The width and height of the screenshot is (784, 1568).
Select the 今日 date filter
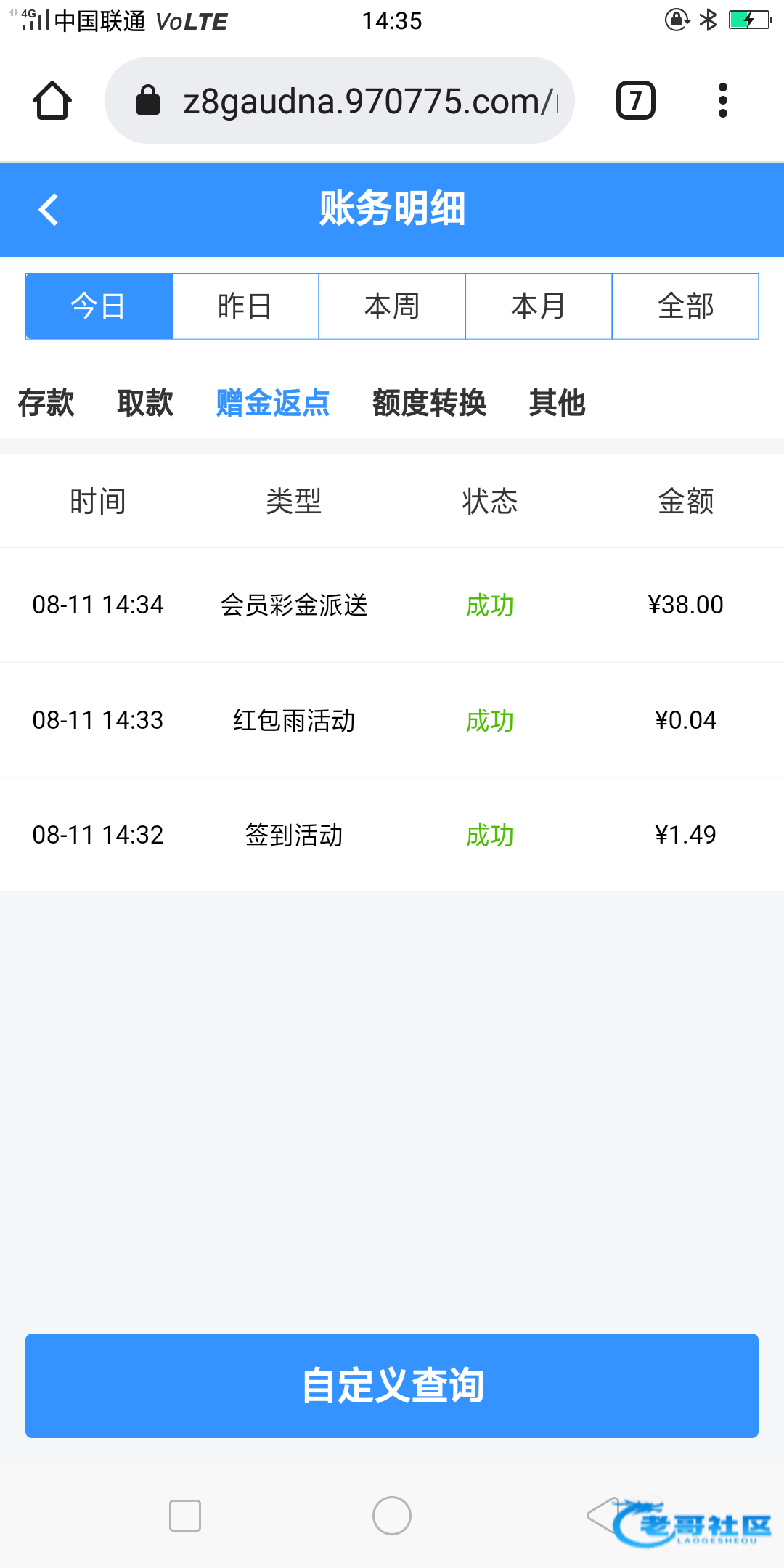99,306
